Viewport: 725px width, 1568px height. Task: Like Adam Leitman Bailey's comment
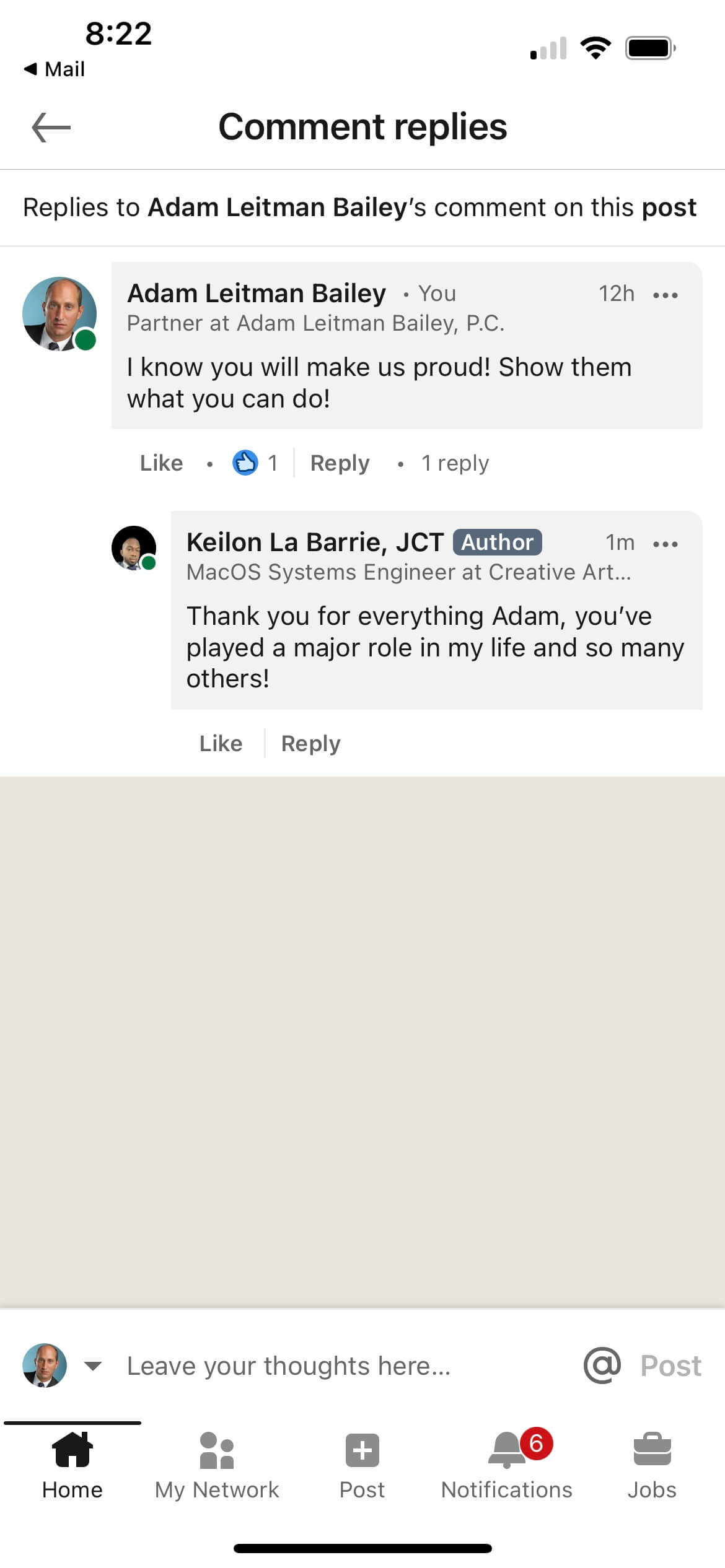click(161, 463)
